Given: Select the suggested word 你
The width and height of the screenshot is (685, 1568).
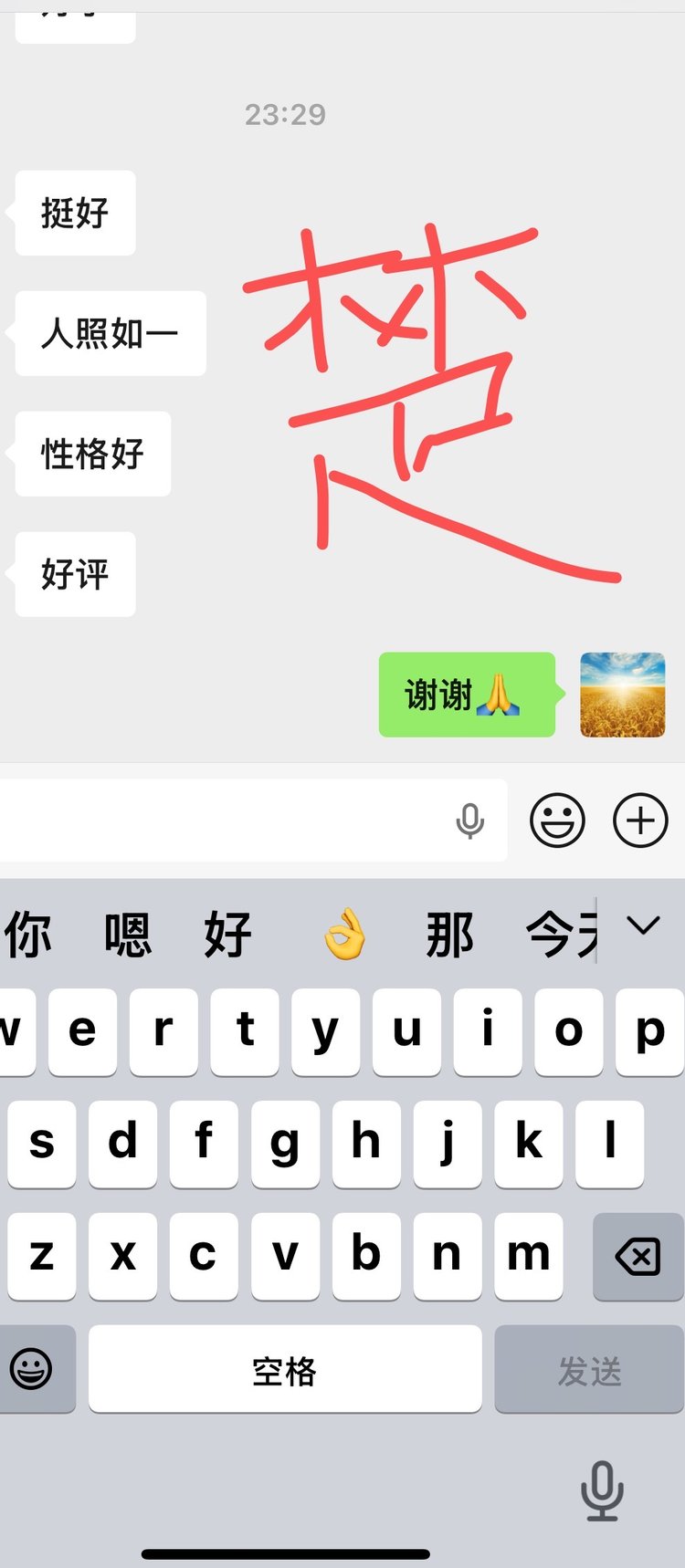Looking at the screenshot, I should (x=27, y=935).
